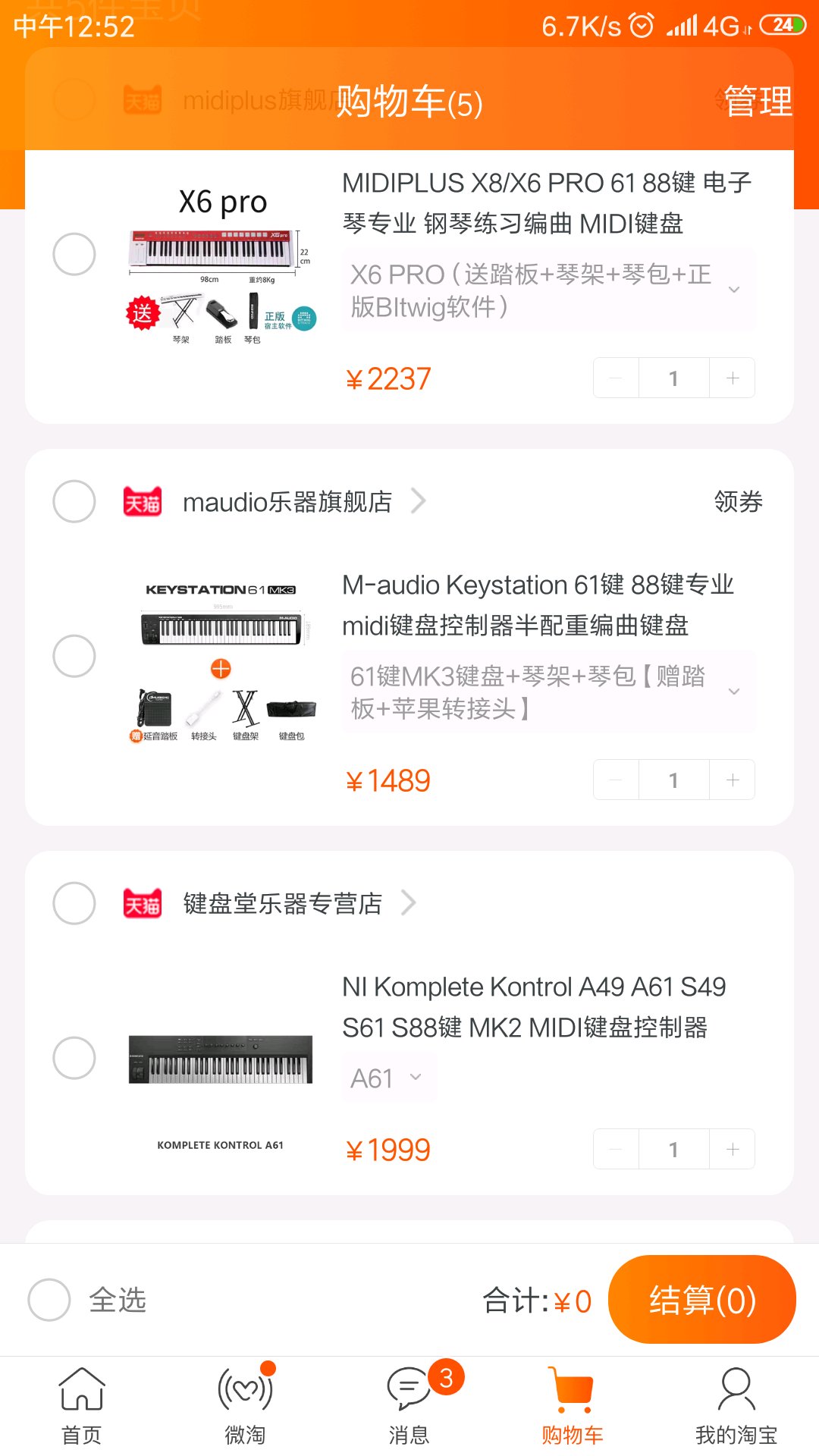Expand the X6 PRO variant dropdown
Image resolution: width=819 pixels, height=1456 pixels.
548,290
